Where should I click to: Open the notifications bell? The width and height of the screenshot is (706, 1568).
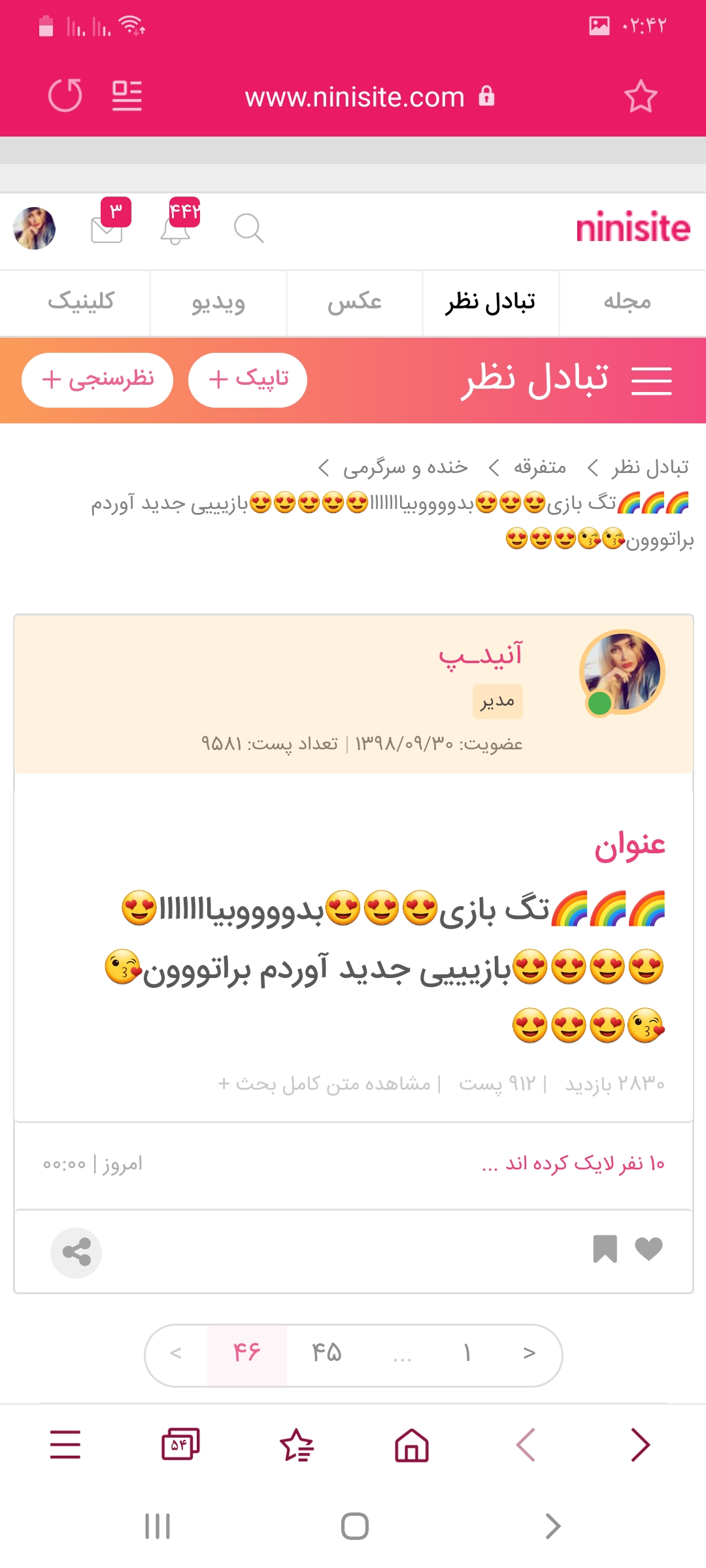click(x=175, y=229)
